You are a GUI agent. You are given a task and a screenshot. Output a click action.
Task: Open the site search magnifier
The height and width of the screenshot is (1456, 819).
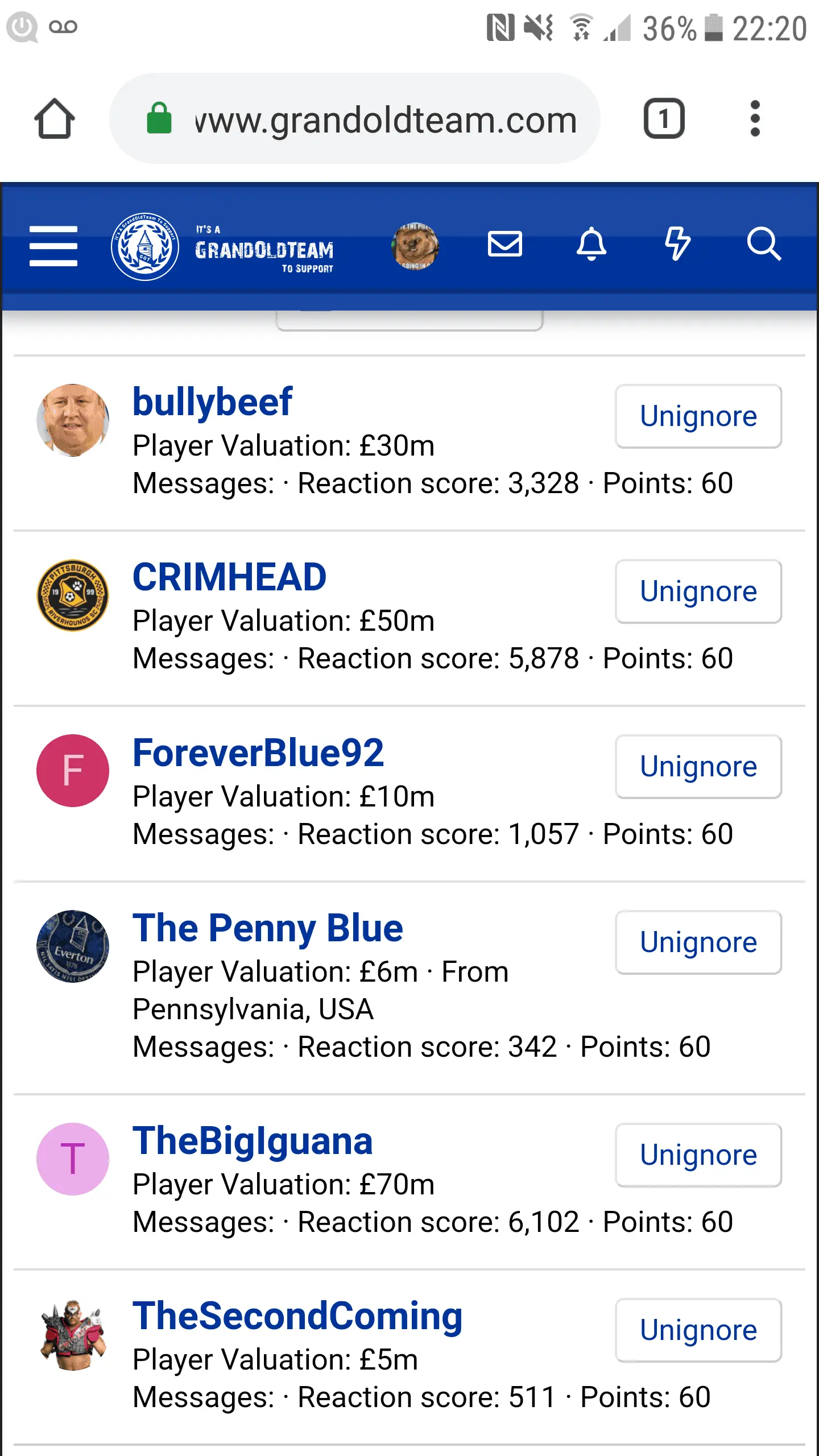tap(763, 245)
